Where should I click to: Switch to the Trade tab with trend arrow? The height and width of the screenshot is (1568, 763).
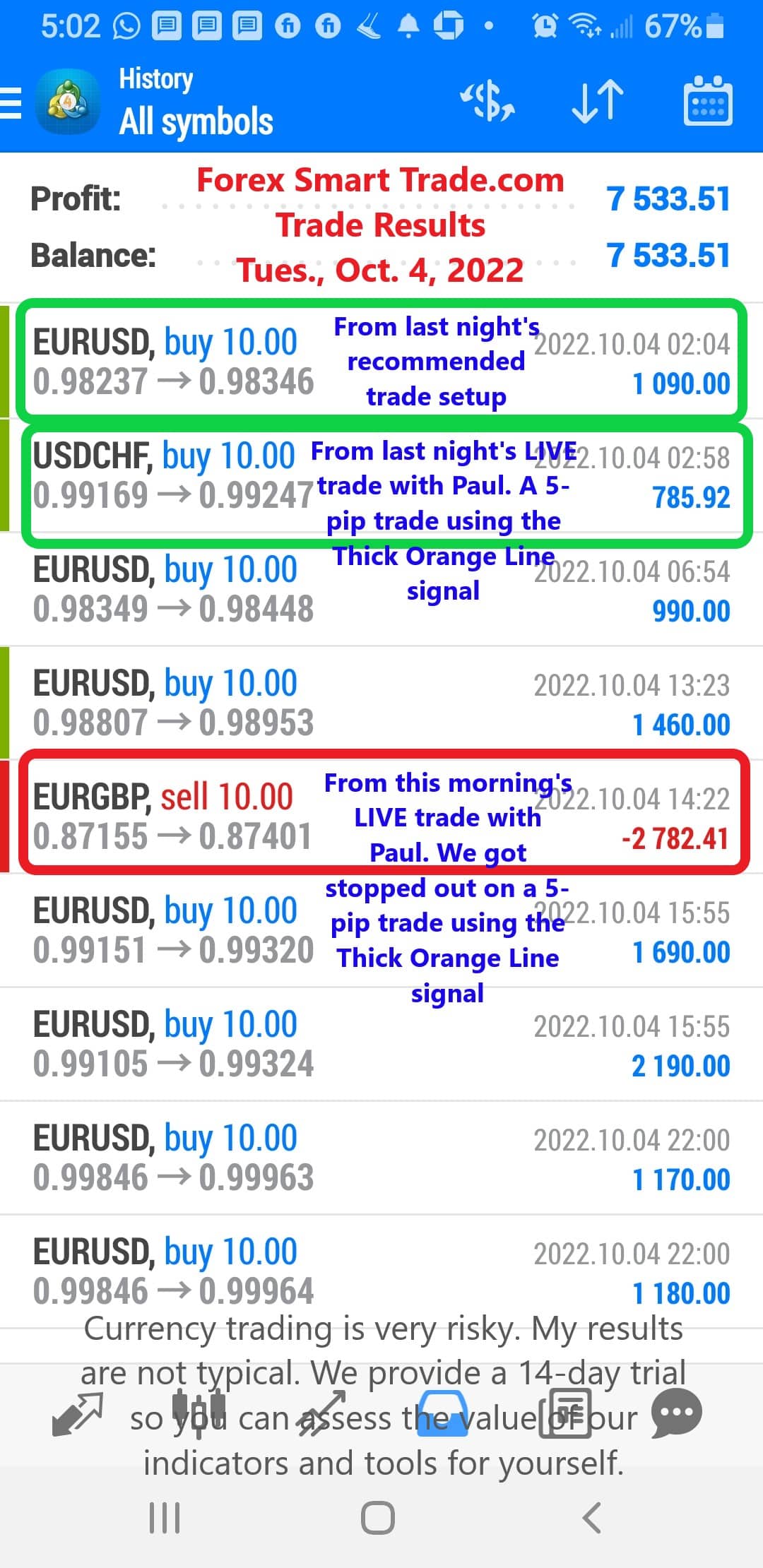point(322,1414)
